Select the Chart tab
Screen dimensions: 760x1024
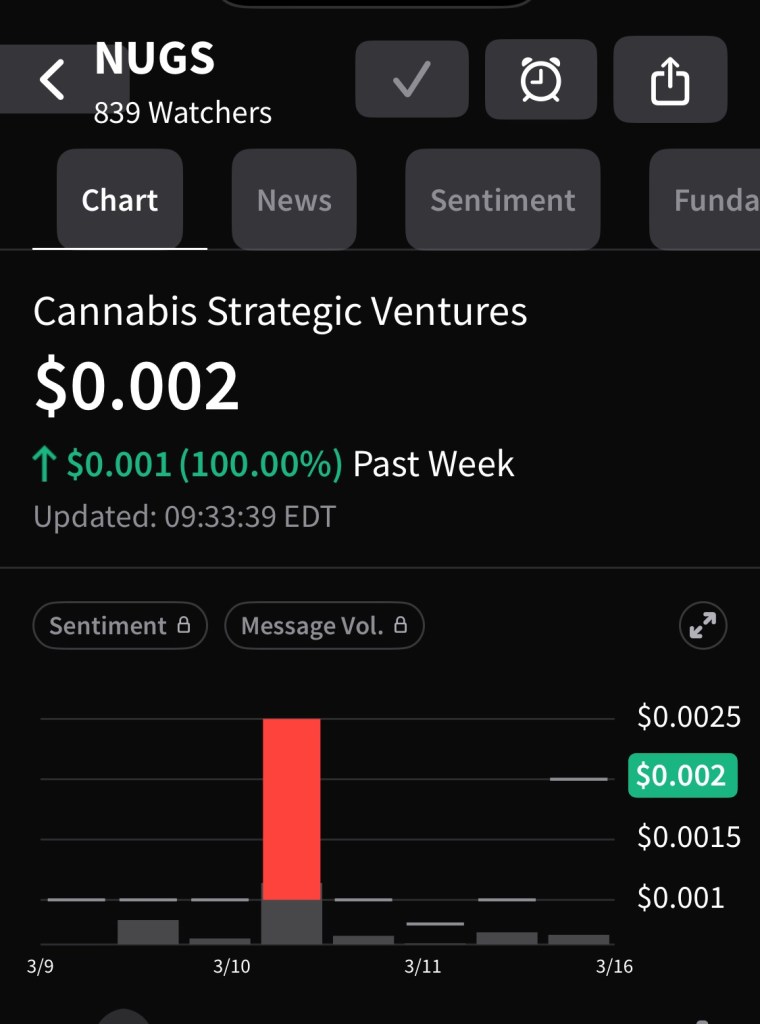pos(120,200)
